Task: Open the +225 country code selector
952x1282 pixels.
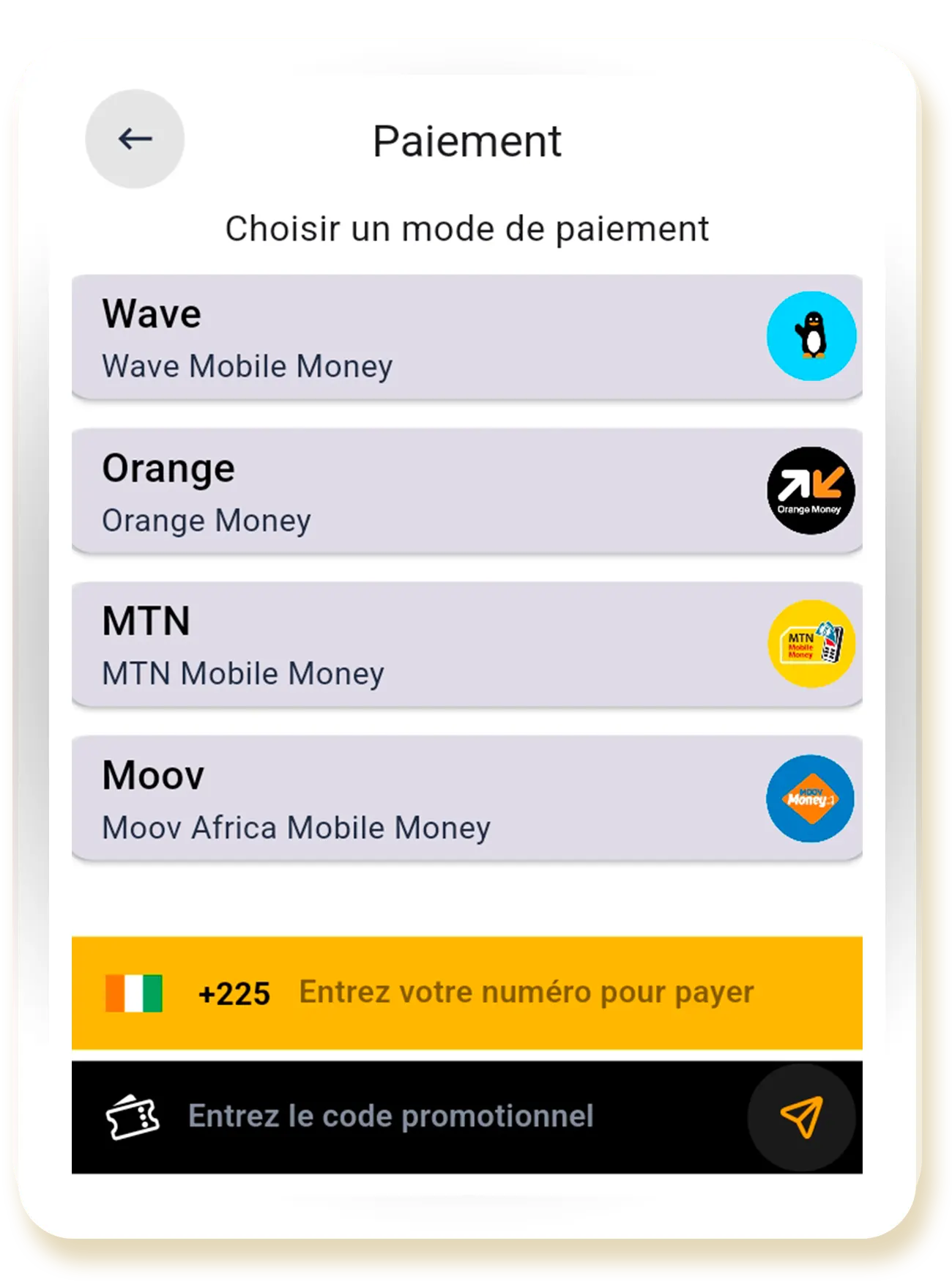Action: [188, 993]
